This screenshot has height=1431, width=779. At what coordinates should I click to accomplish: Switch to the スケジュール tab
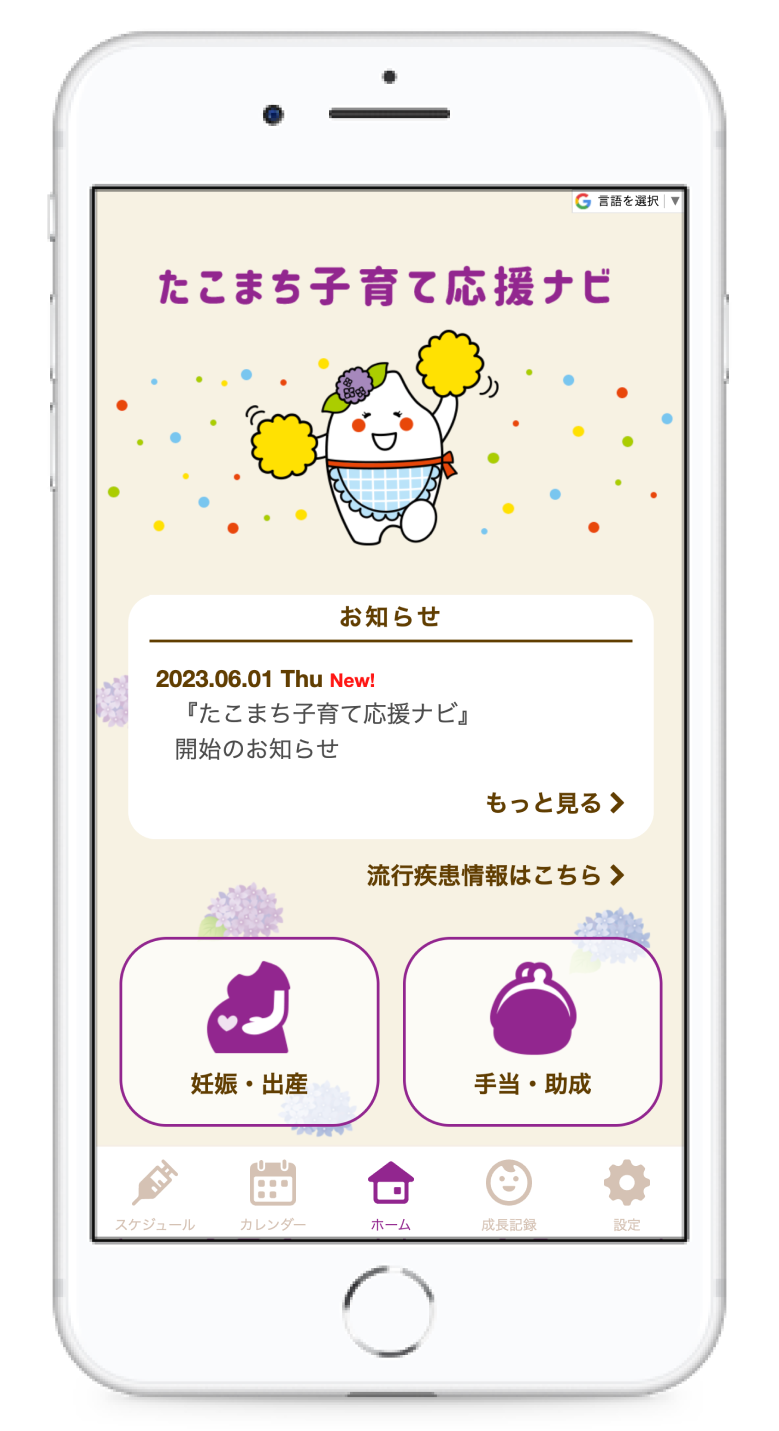155,1196
